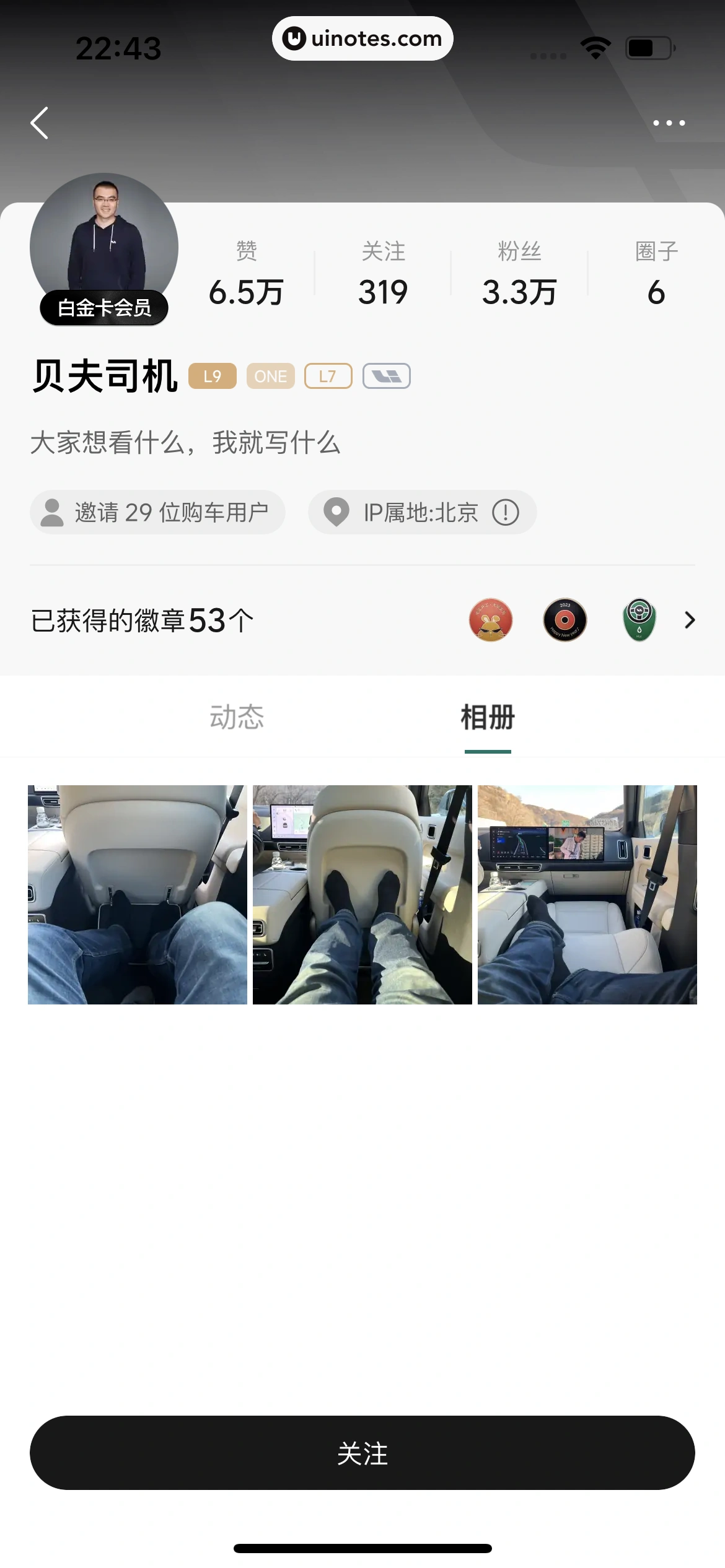This screenshot has width=725, height=1568.
Task: Tap the info icon beside IP属地:北京
Action: pos(505,512)
